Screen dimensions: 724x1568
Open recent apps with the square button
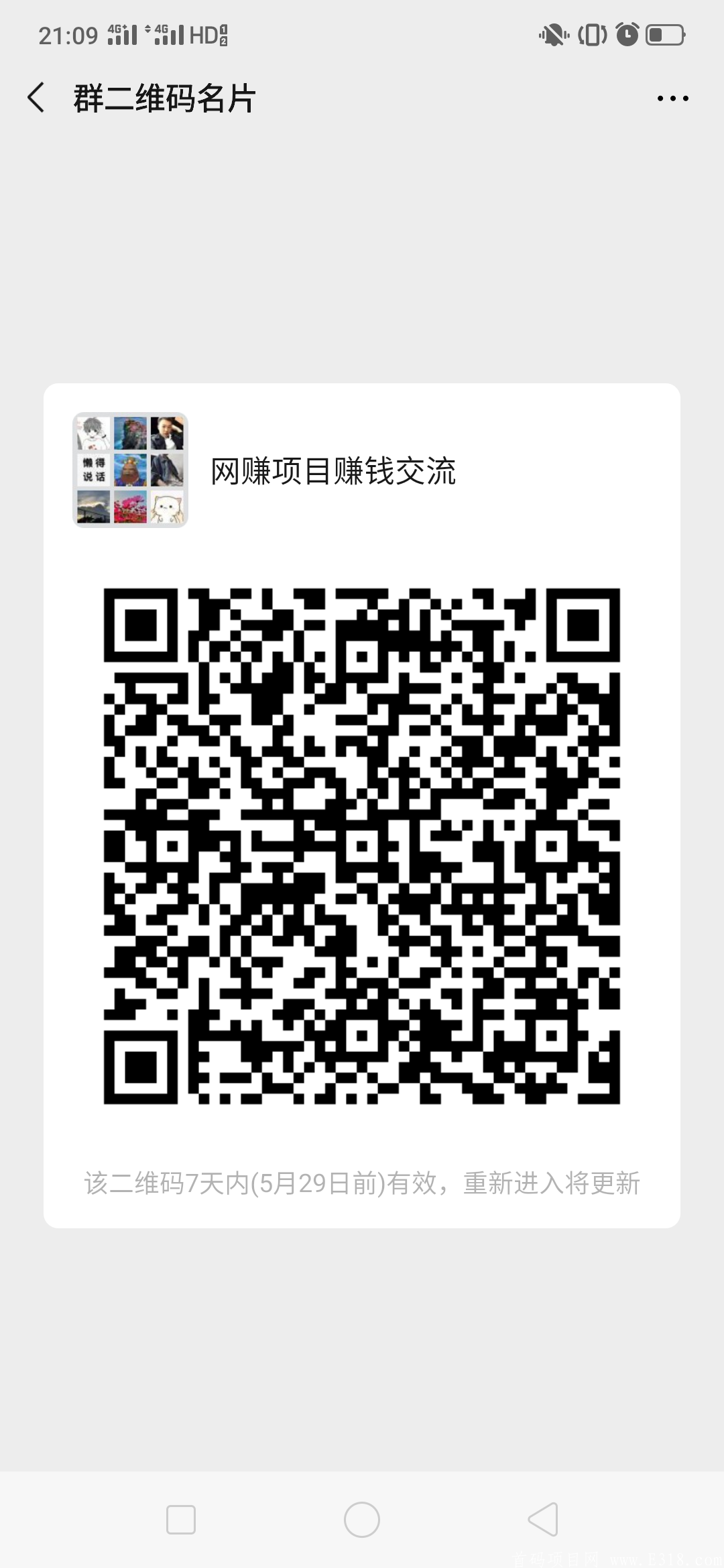[x=181, y=1519]
